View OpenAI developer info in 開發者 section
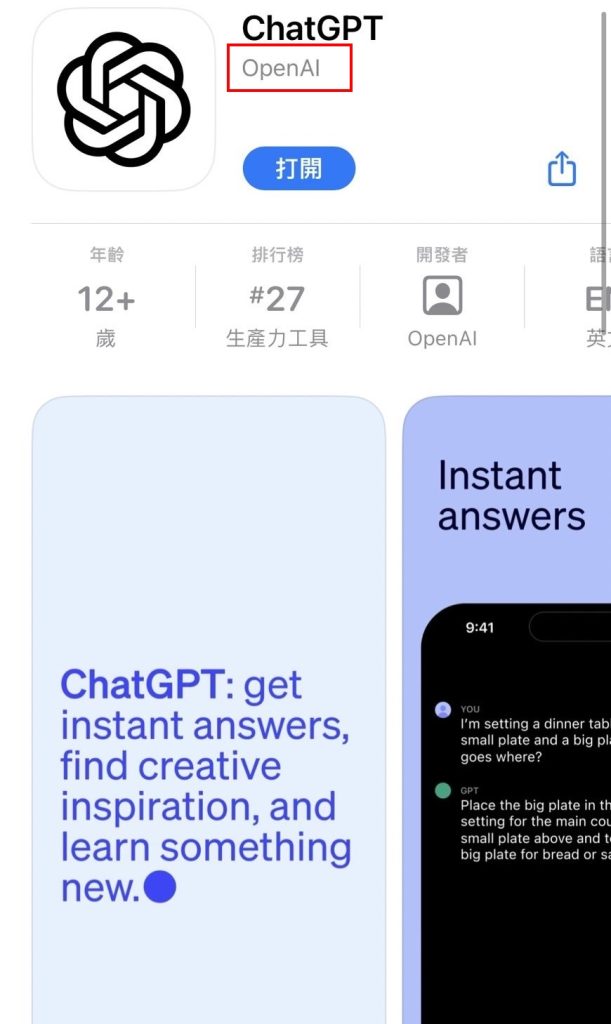611x1024 pixels. coord(442,298)
